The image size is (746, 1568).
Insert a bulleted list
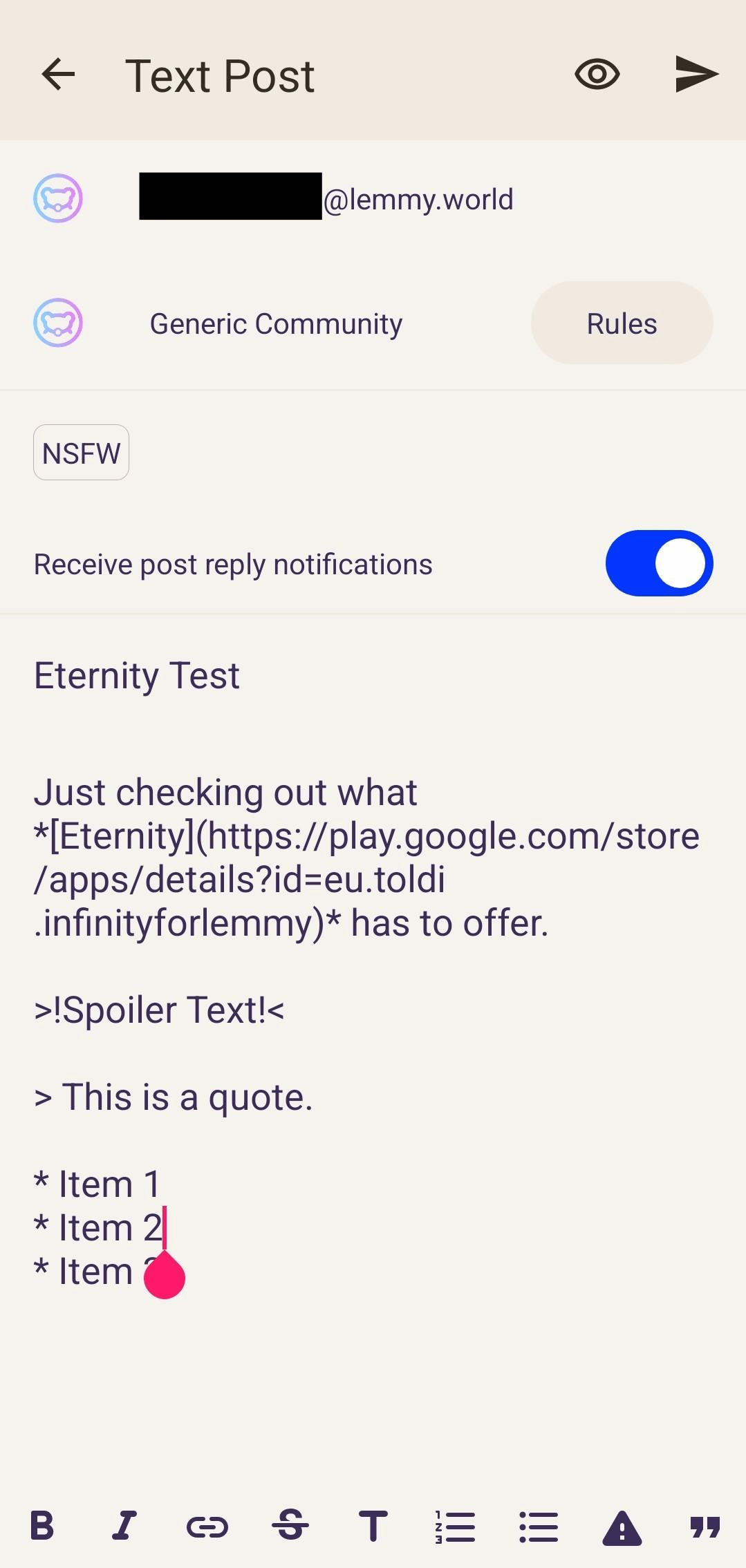(539, 1526)
